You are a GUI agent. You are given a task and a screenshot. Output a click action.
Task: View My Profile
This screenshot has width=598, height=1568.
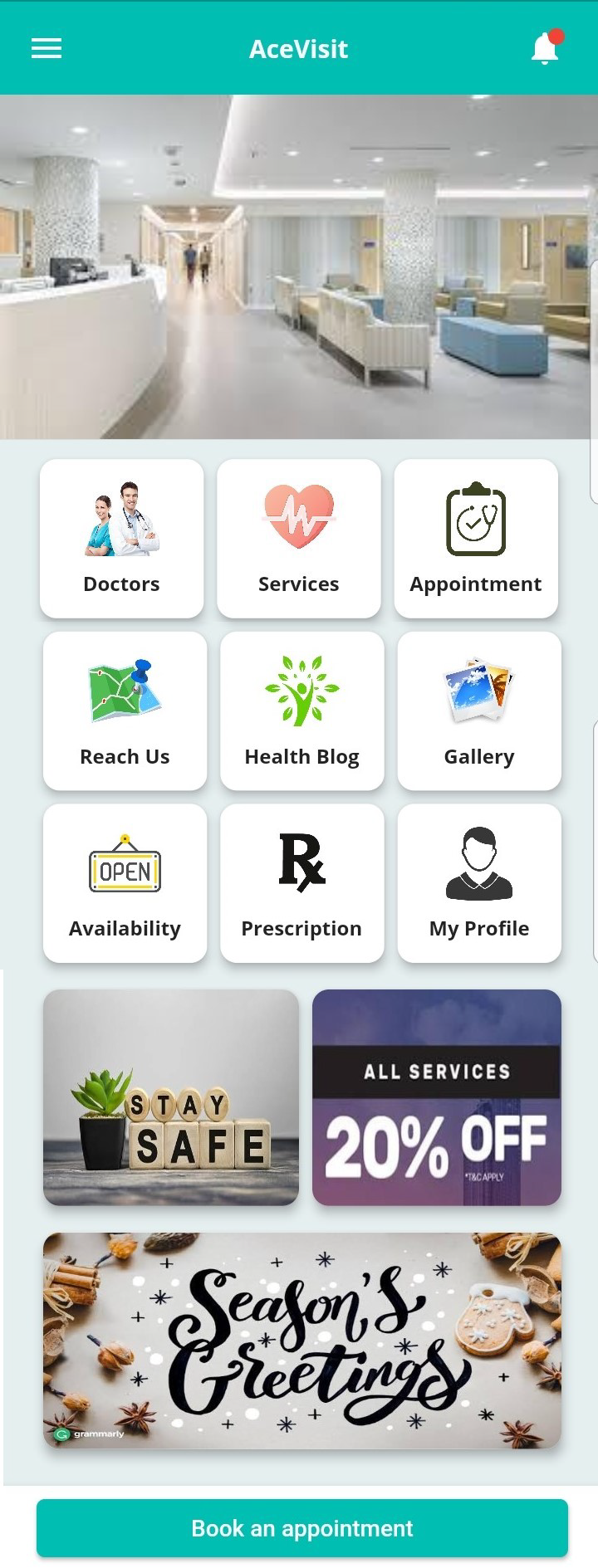(x=479, y=882)
